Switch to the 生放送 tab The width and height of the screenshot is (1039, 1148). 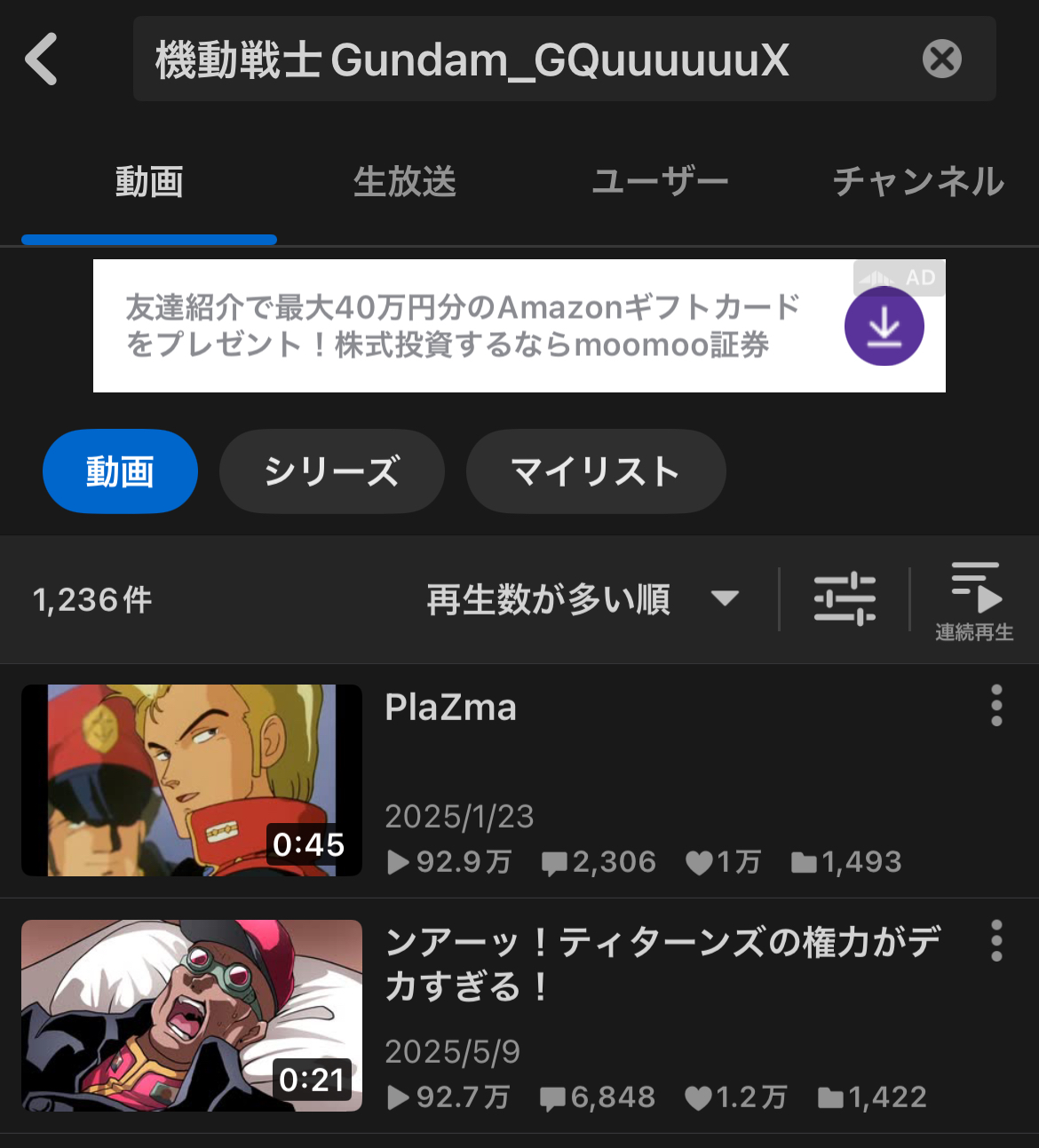(x=404, y=183)
